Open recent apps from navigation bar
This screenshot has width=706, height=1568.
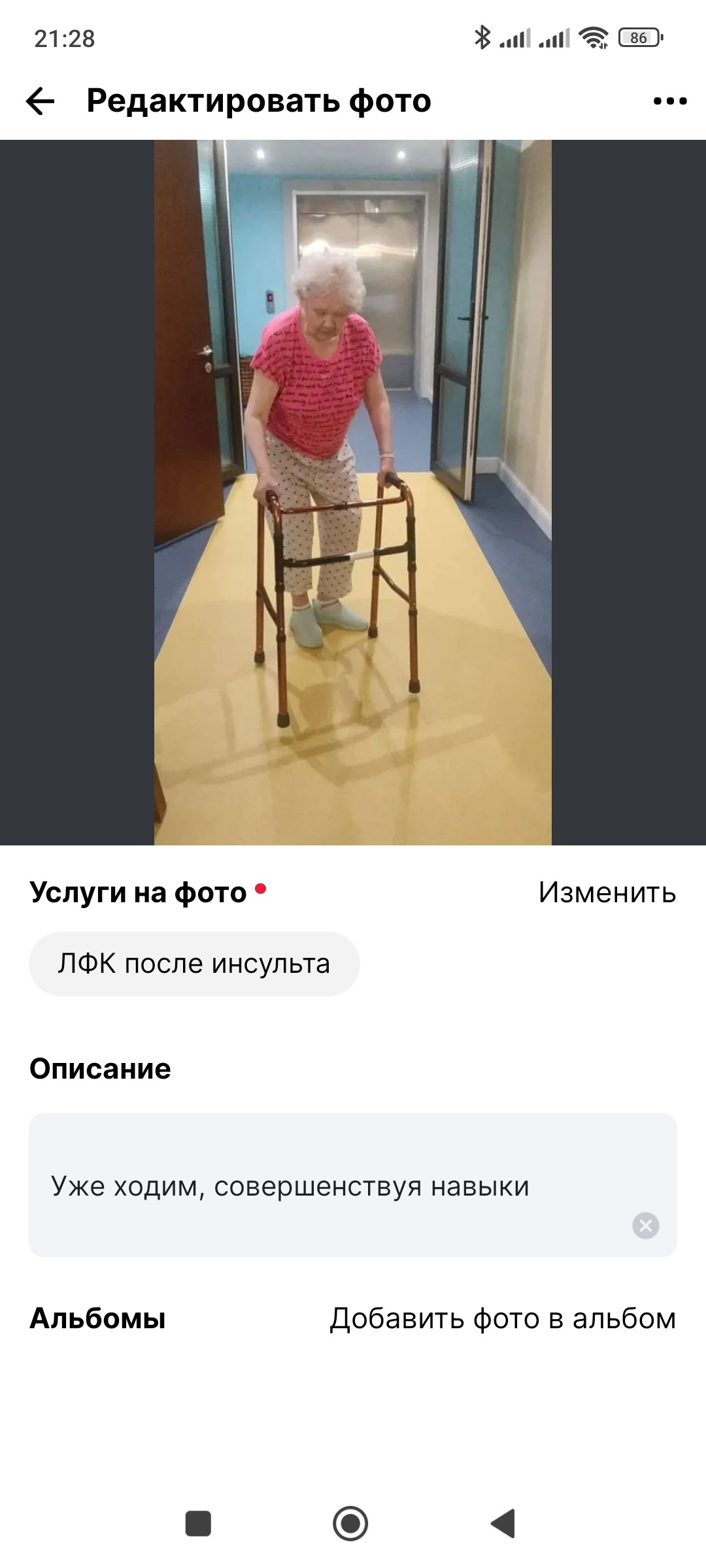click(x=198, y=1524)
